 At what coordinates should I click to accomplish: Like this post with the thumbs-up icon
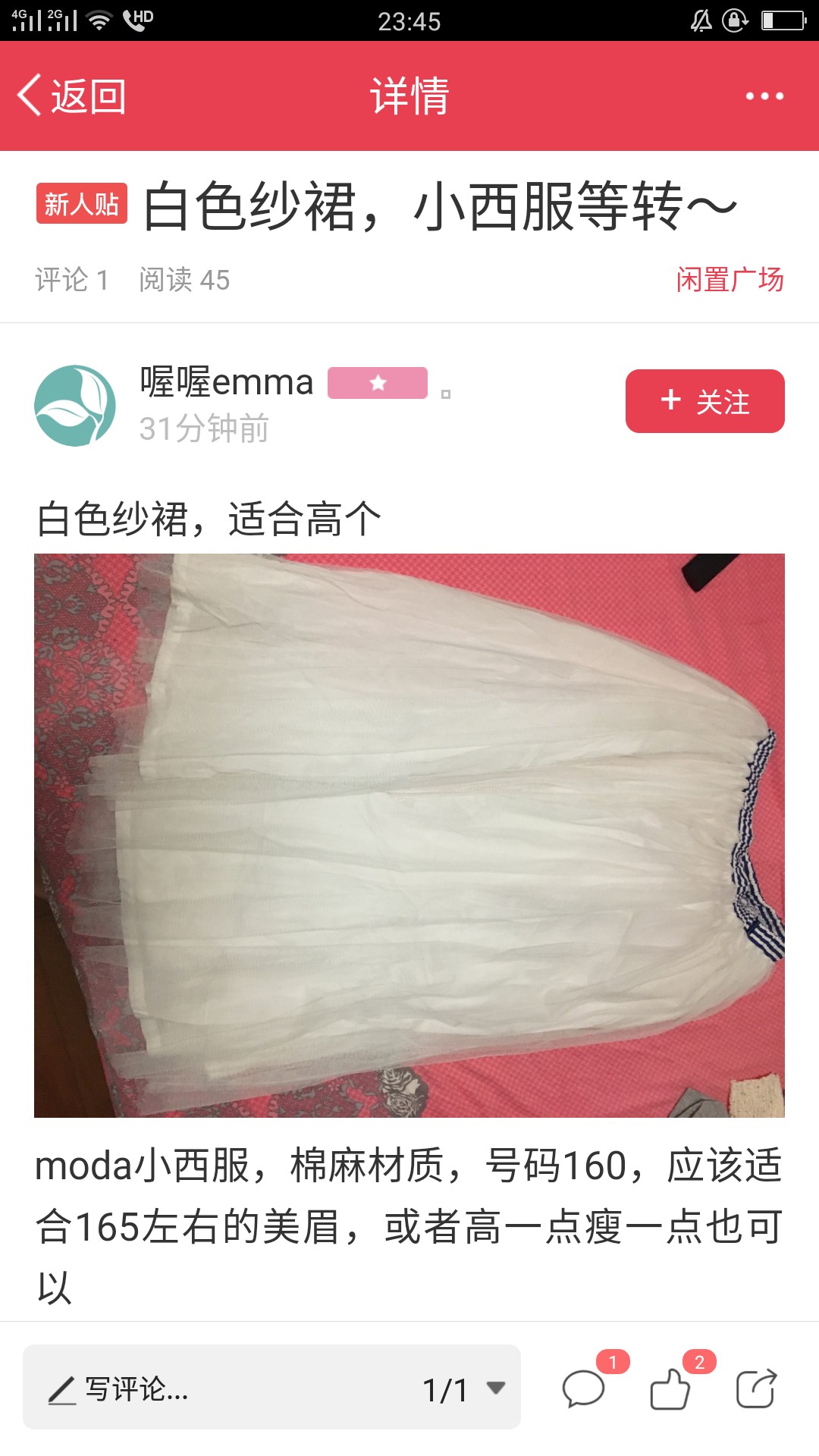[x=670, y=1389]
